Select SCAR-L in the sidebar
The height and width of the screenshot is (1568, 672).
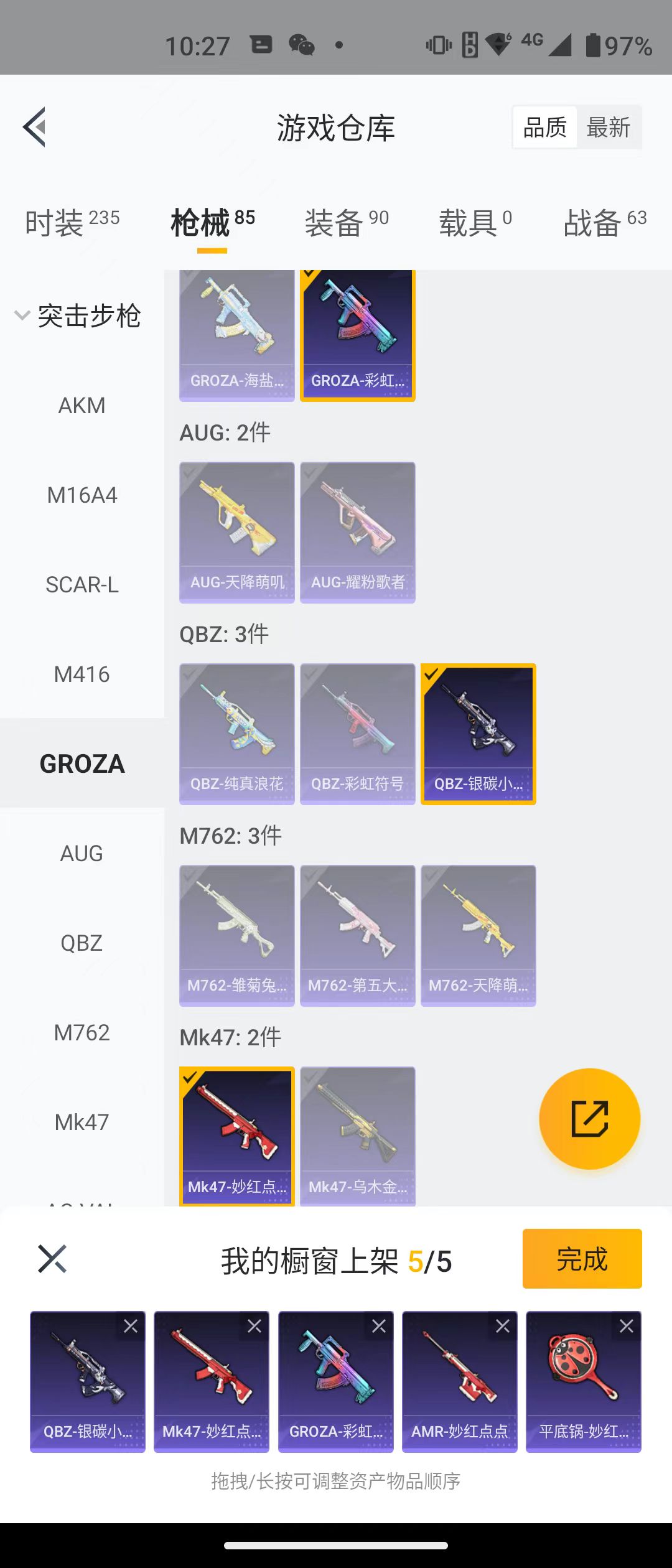[82, 585]
